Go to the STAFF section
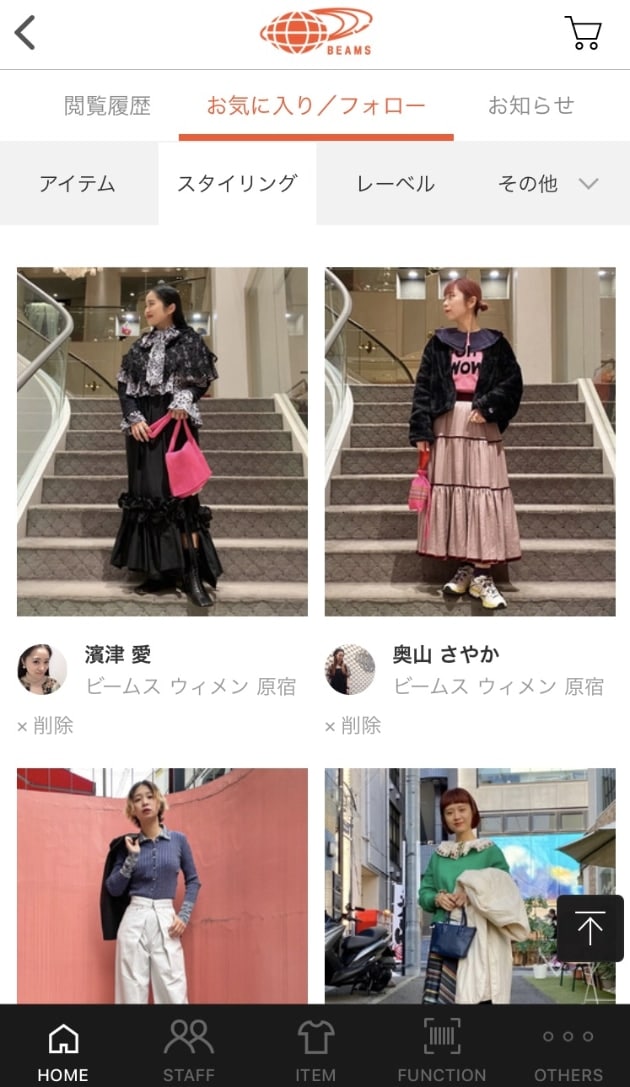 (189, 1050)
